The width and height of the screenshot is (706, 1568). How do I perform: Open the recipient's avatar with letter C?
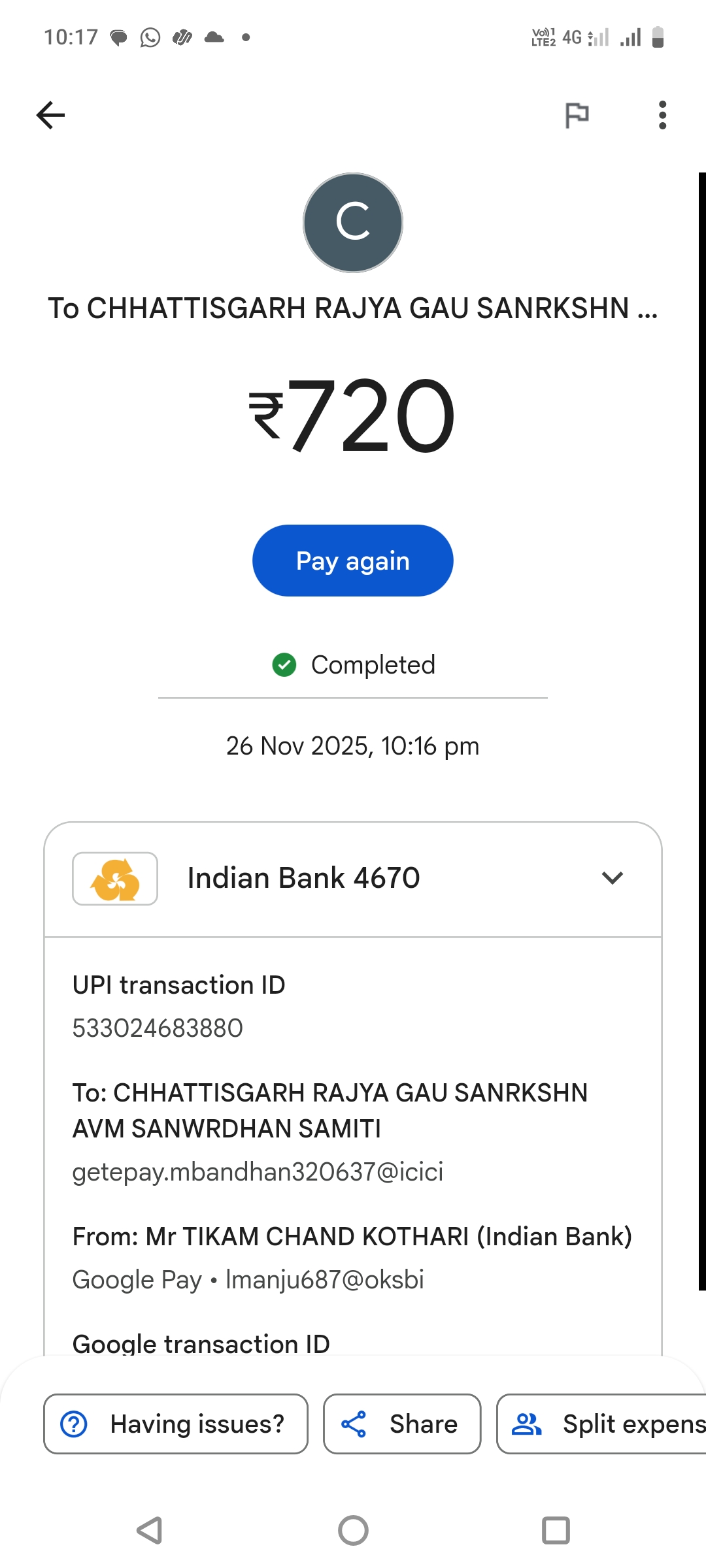point(352,223)
